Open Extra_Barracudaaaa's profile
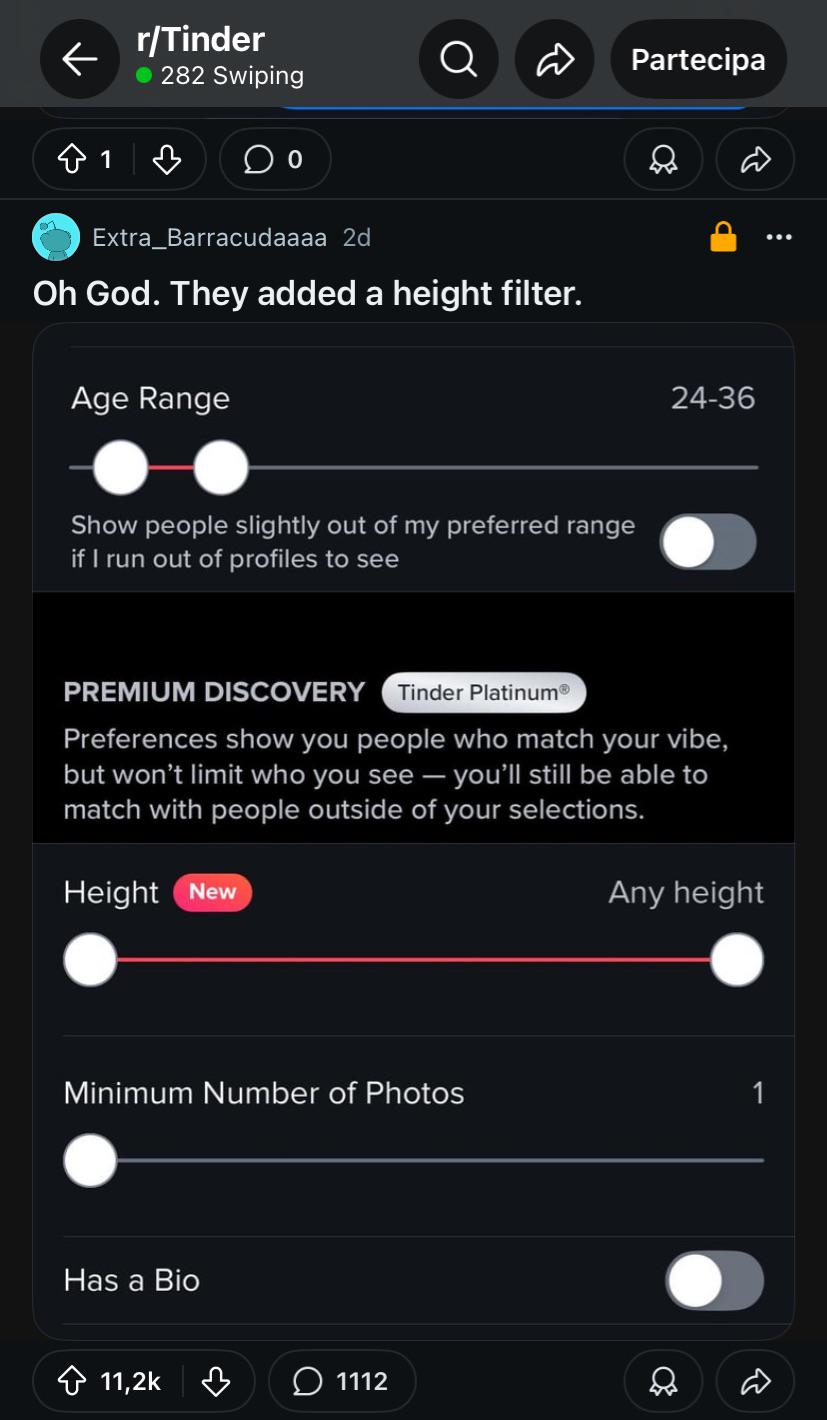827x1420 pixels. pyautogui.click(x=209, y=238)
